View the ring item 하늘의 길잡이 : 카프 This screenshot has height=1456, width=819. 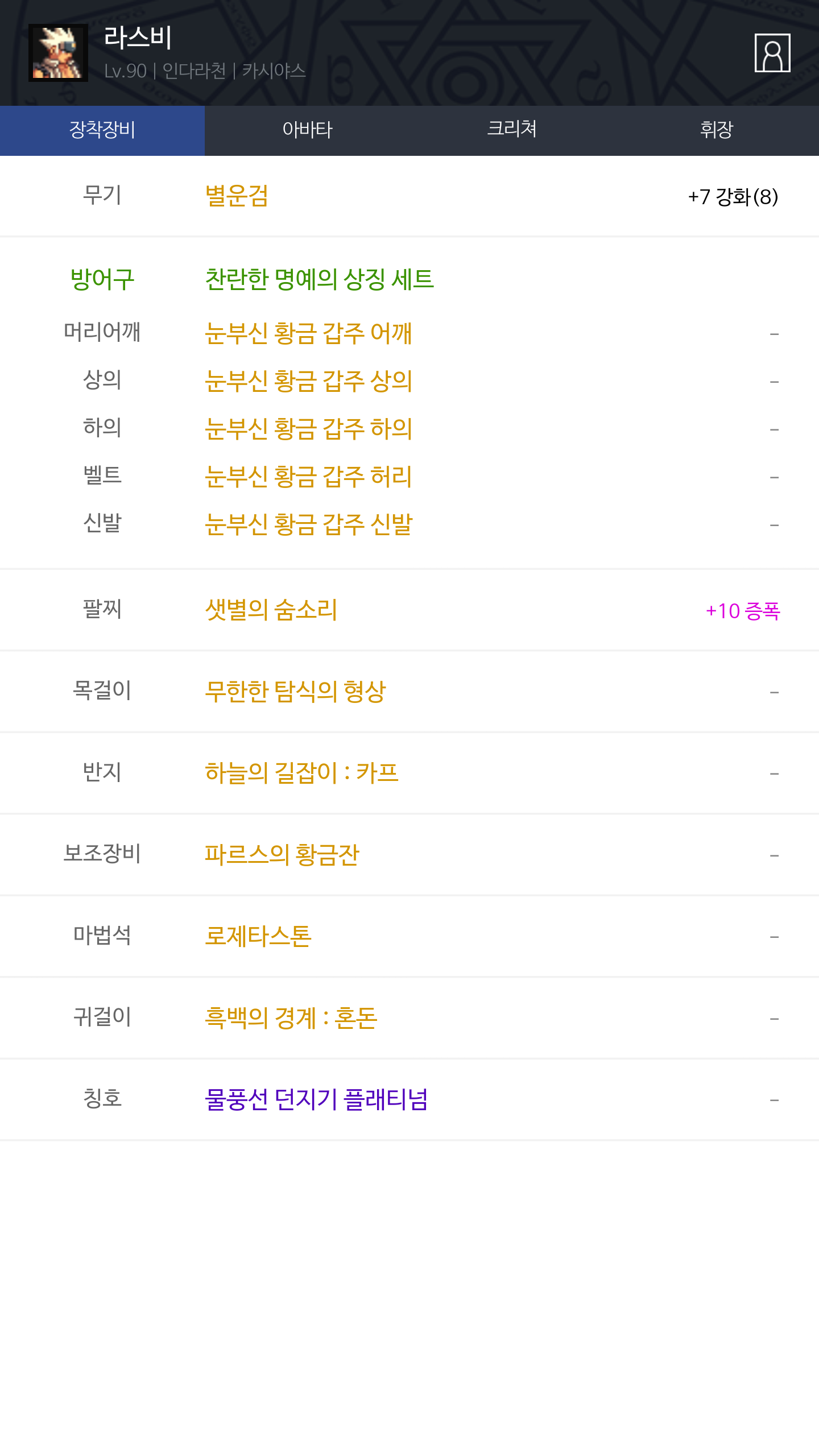[x=301, y=773]
